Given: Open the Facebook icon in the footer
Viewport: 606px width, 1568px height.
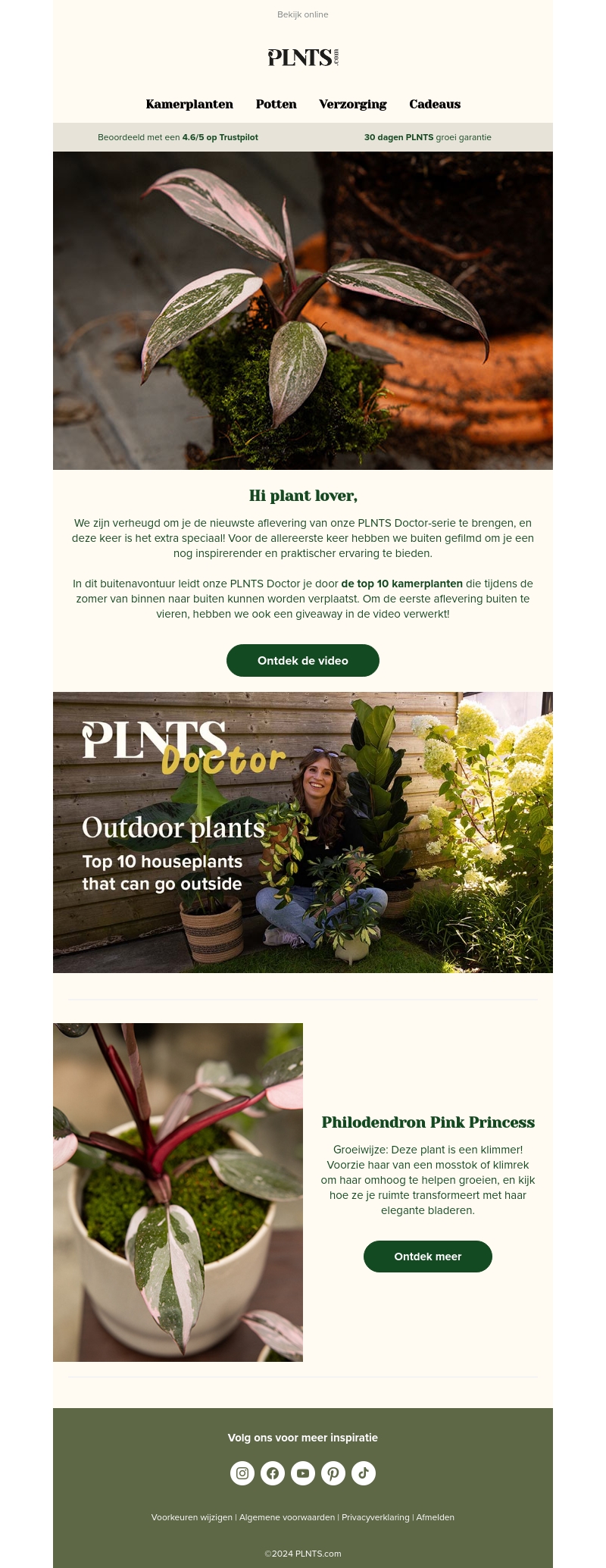Looking at the screenshot, I should [x=273, y=1473].
